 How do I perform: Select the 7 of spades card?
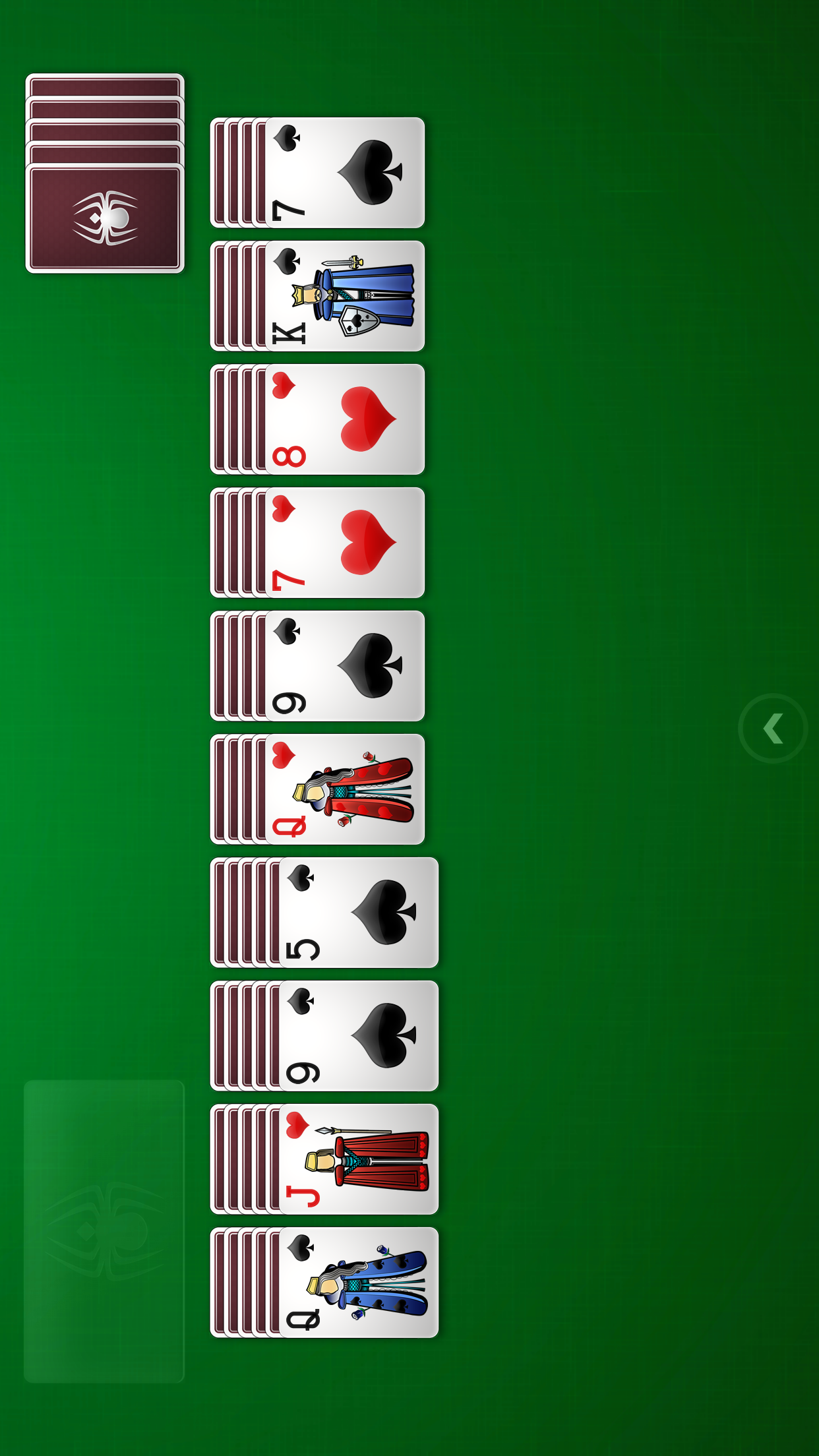(x=345, y=173)
